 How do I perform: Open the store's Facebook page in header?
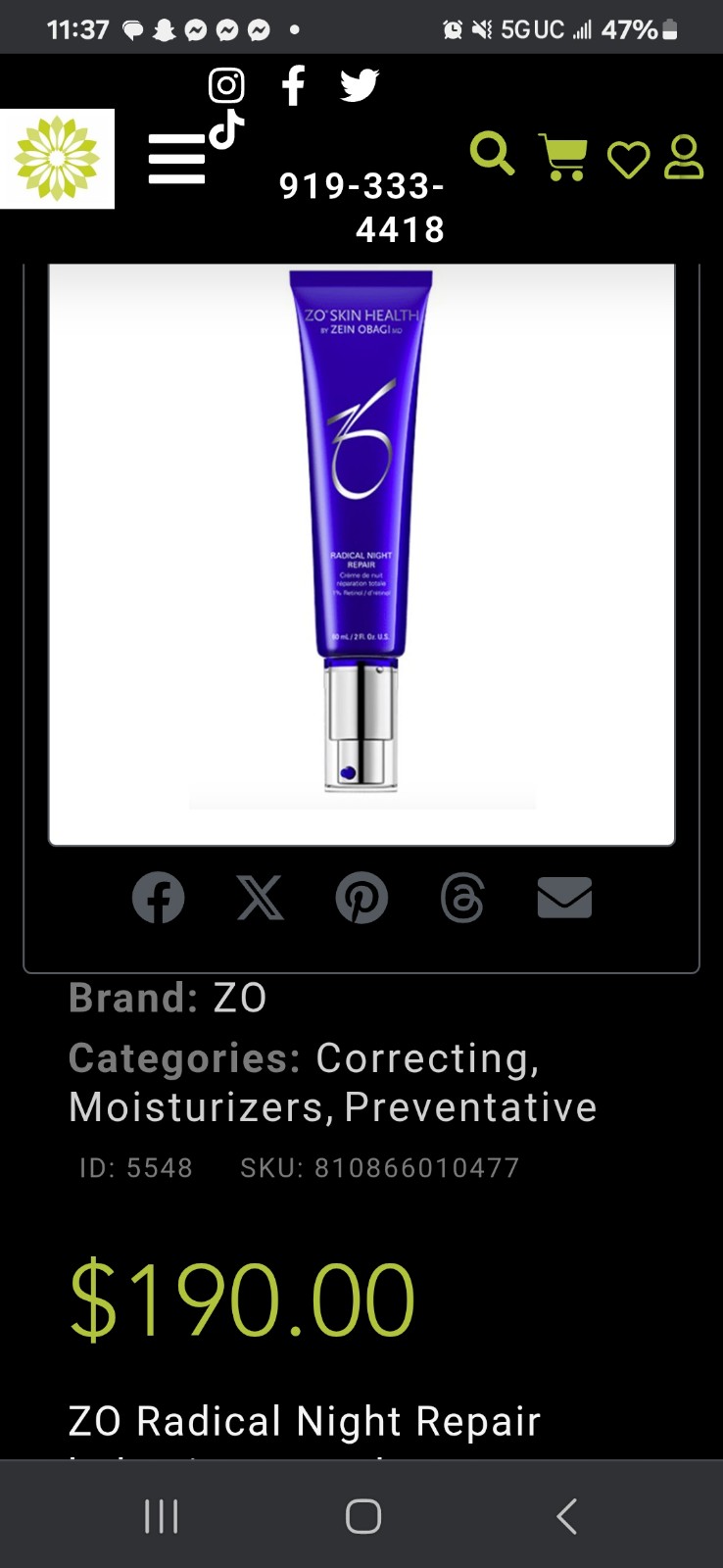(x=293, y=85)
